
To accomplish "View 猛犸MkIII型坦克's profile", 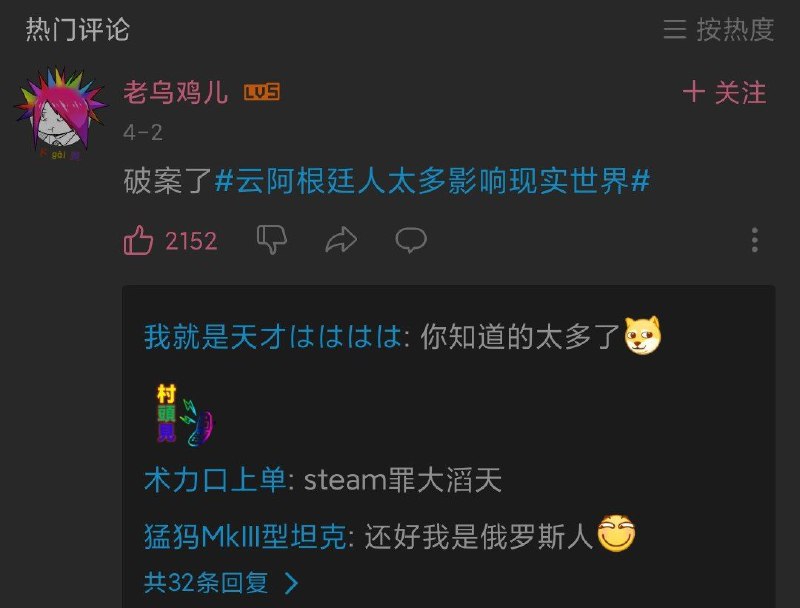I will coord(246,537).
